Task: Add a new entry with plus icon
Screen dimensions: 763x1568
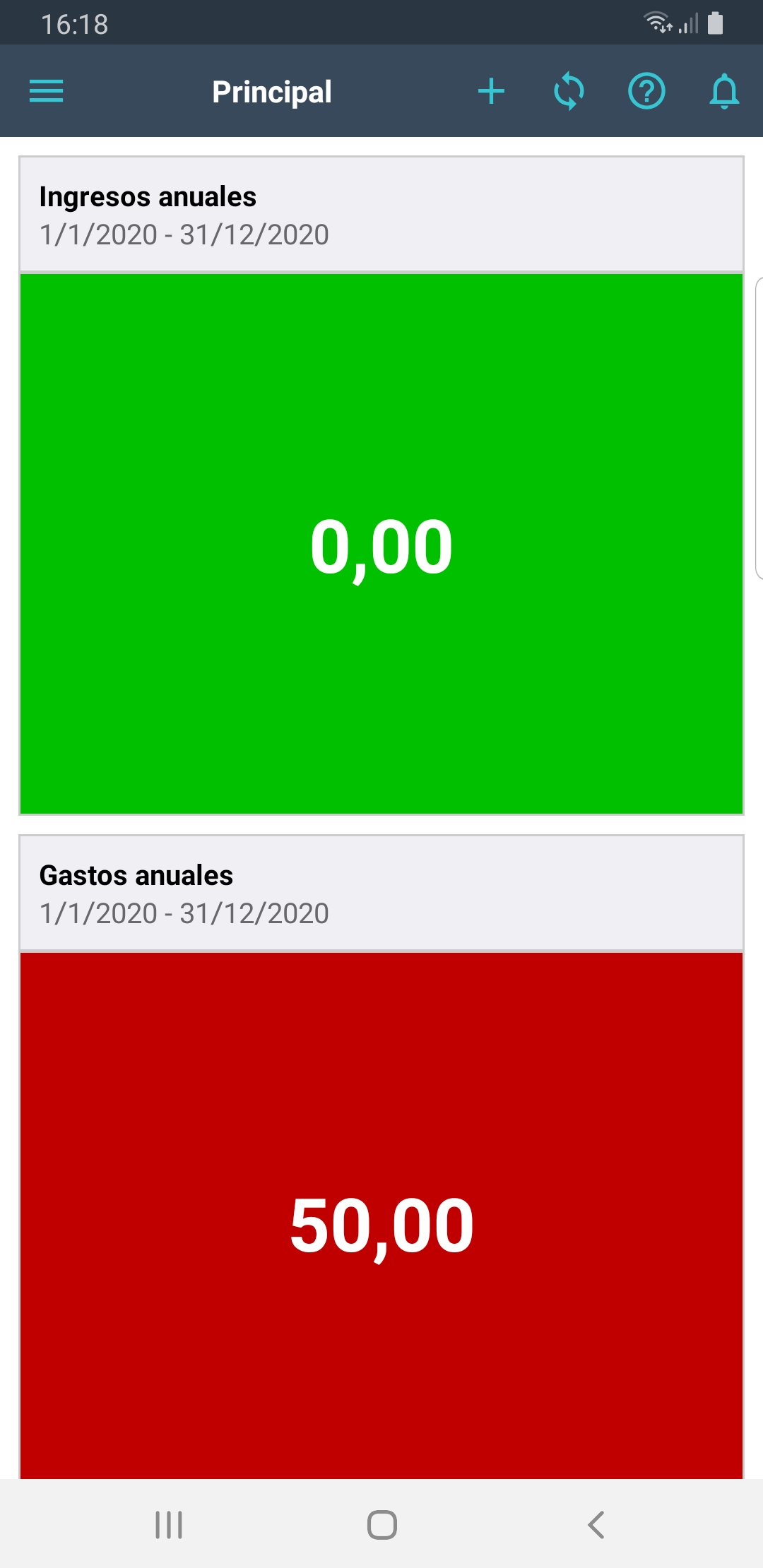Action: (x=491, y=91)
